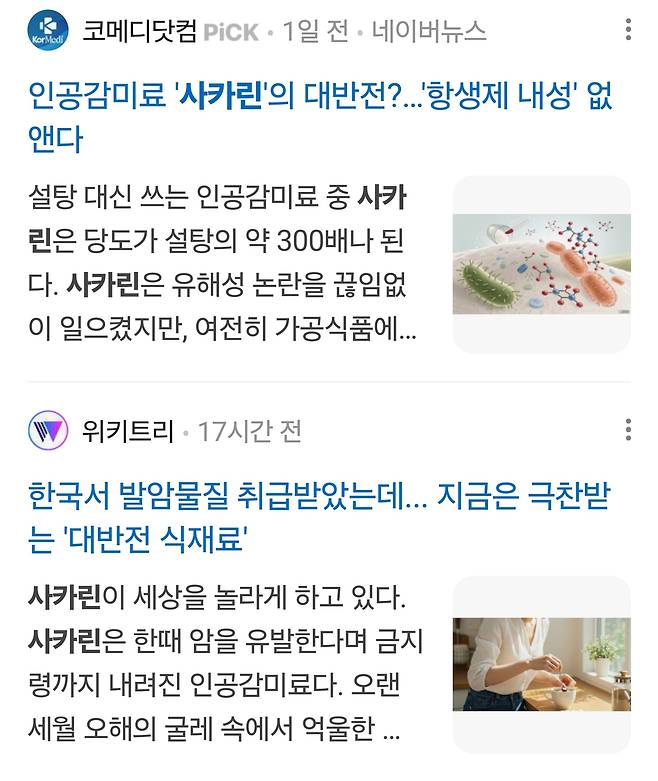
Task: Open overflow menu for 위키트리 article
Action: click(627, 430)
